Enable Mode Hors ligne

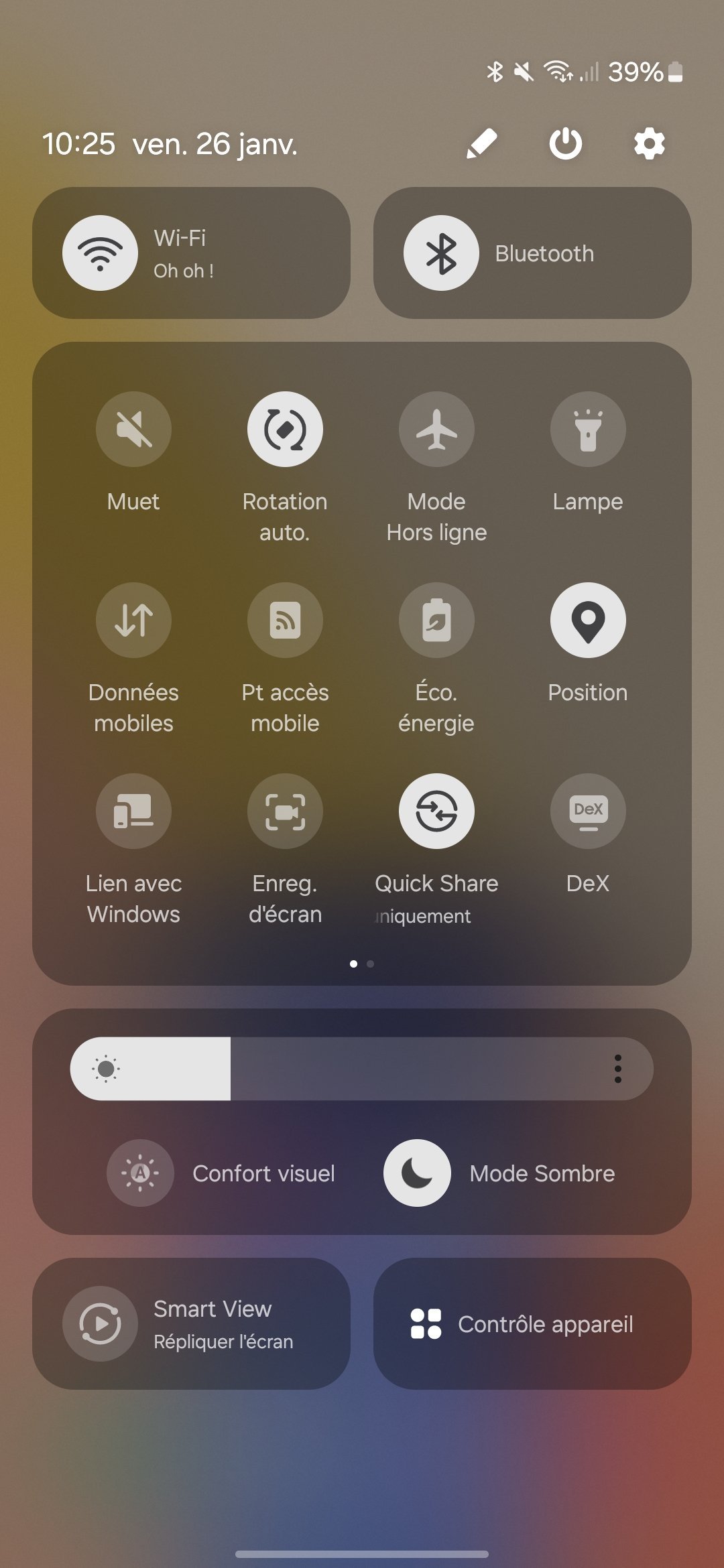tap(436, 429)
